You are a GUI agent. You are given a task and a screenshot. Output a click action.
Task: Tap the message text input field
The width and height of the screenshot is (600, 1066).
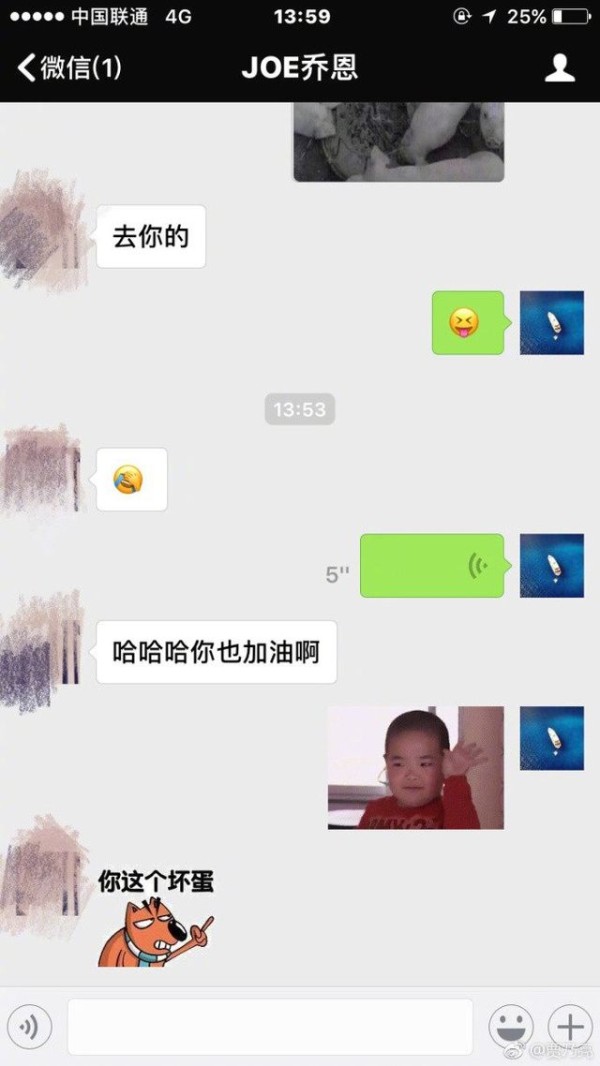pos(270,1027)
